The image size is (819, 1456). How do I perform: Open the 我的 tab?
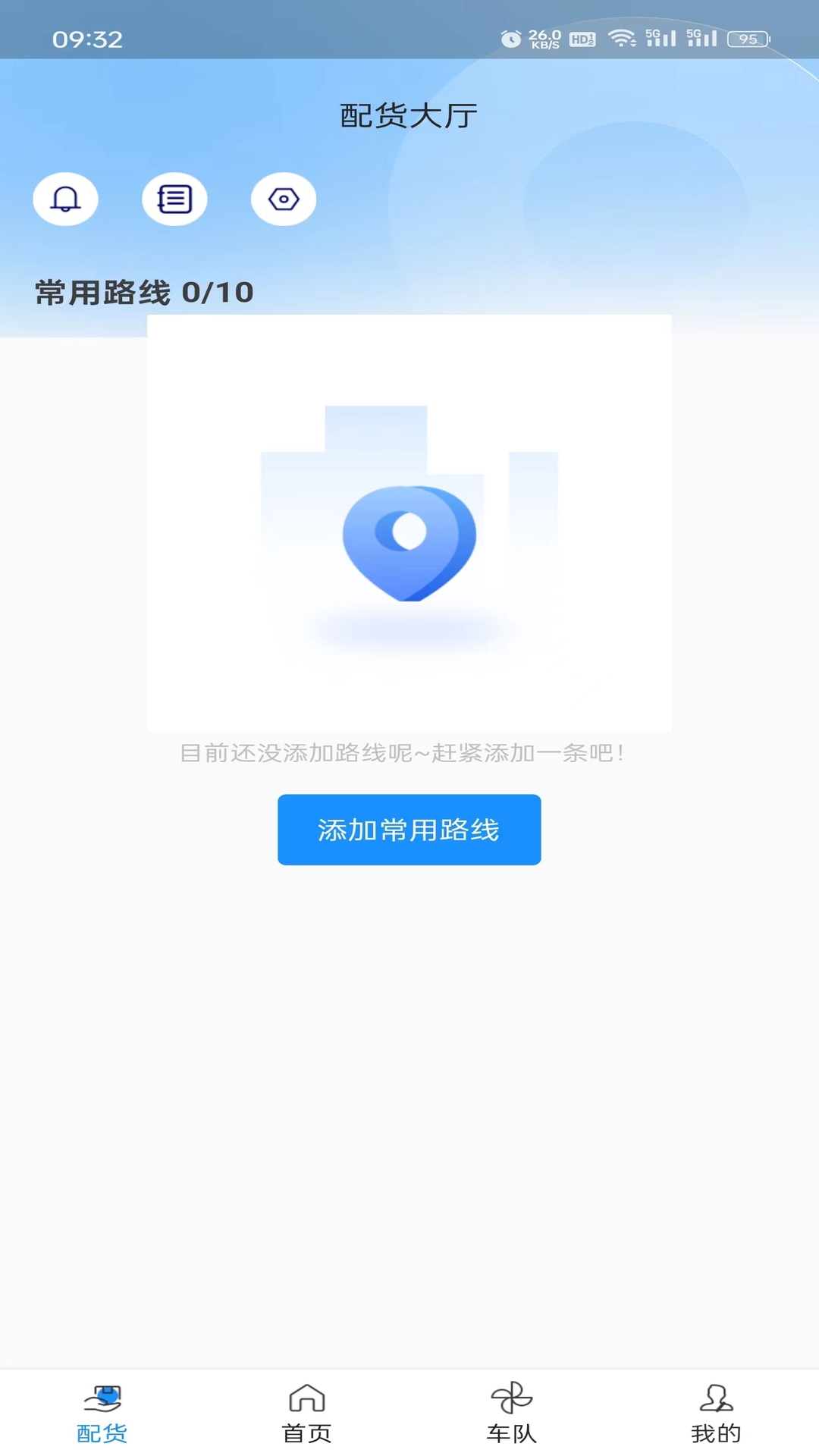click(716, 1414)
